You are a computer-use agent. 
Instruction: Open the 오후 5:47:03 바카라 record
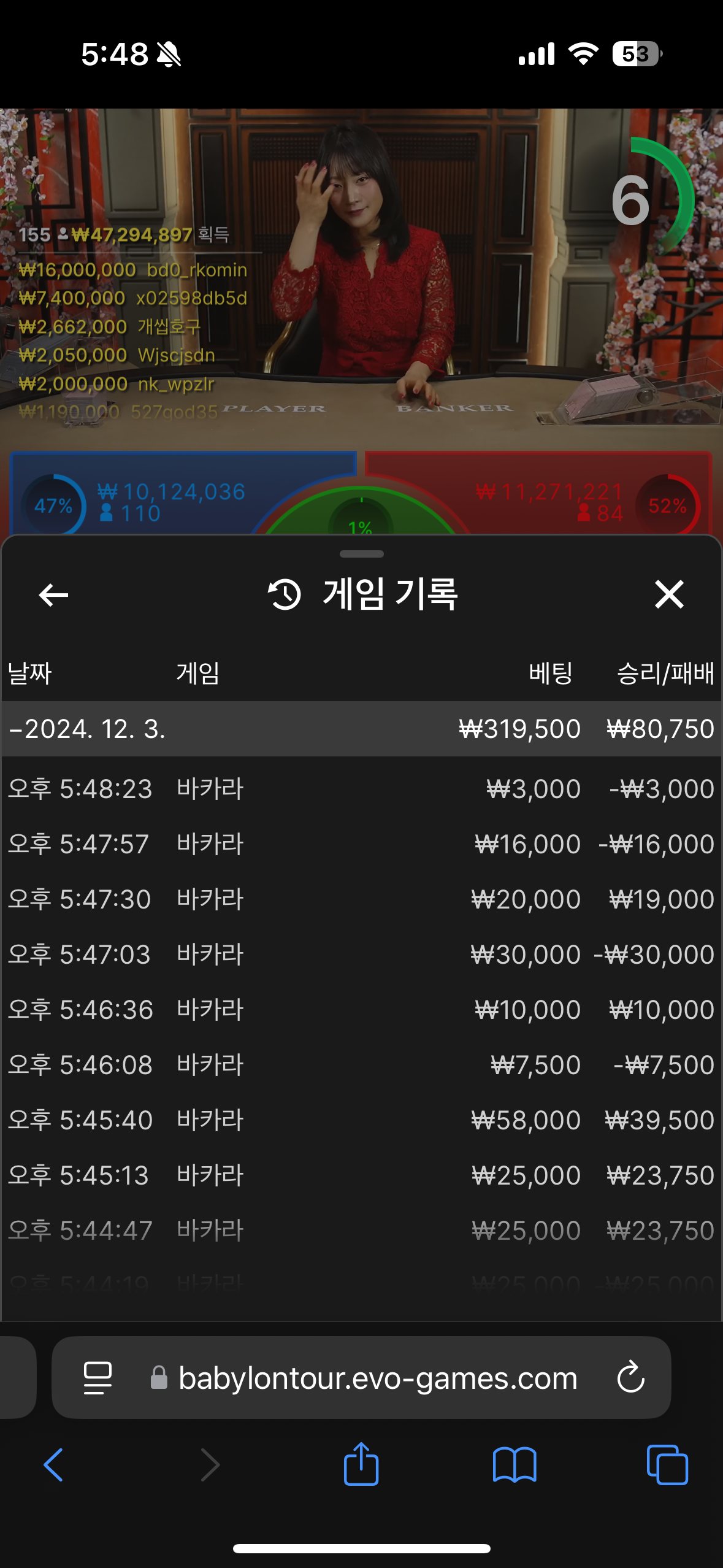361,955
